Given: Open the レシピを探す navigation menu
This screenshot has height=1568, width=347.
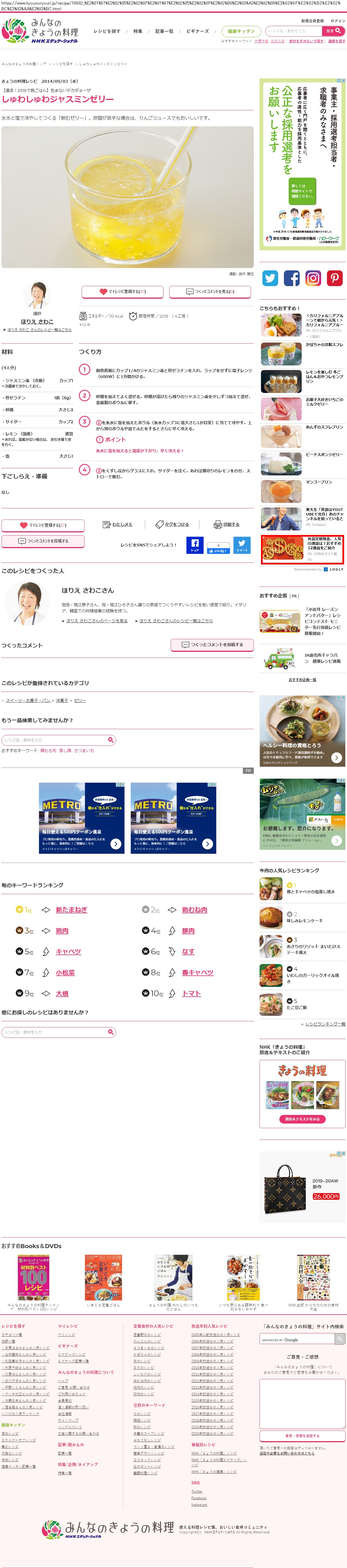Looking at the screenshot, I should [107, 31].
